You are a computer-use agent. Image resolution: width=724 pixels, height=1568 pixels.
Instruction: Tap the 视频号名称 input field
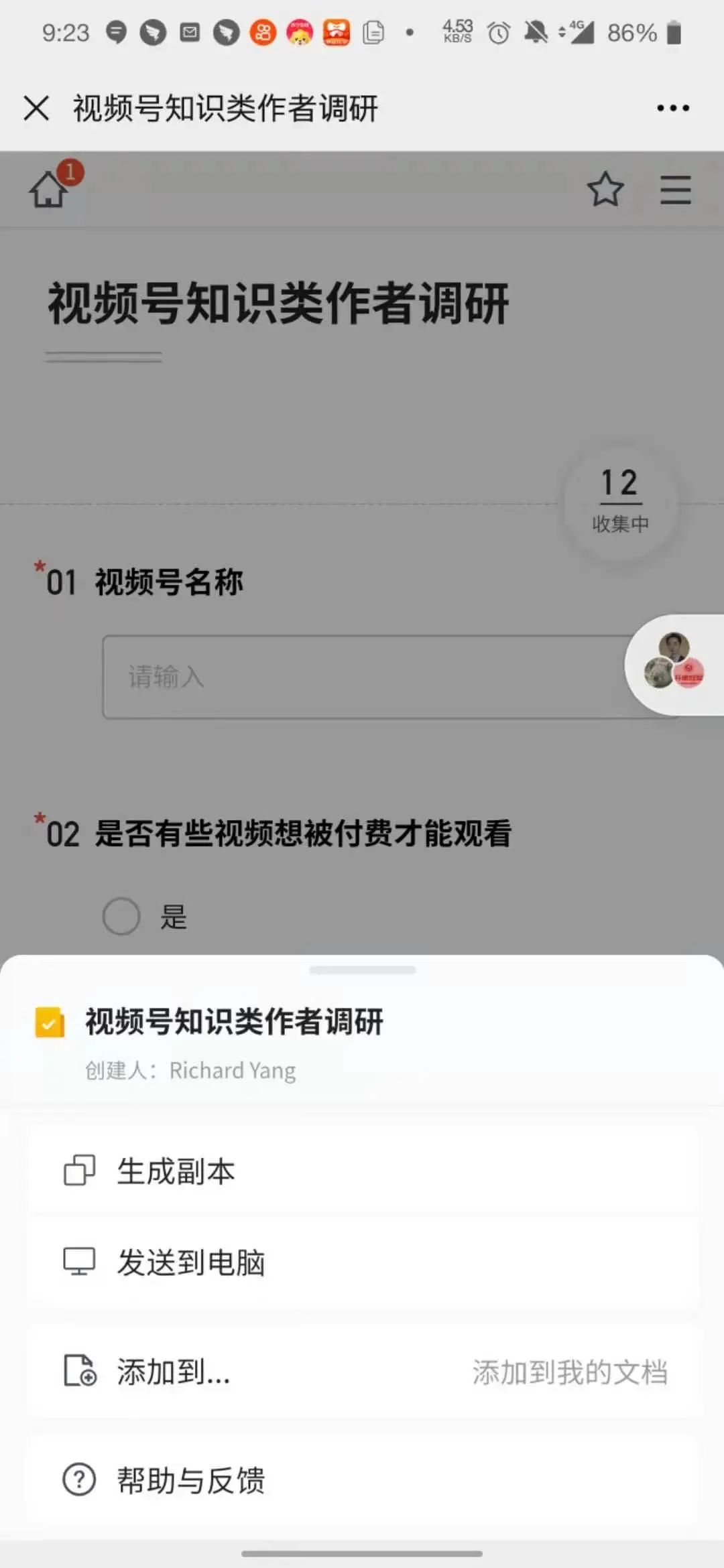(x=362, y=677)
